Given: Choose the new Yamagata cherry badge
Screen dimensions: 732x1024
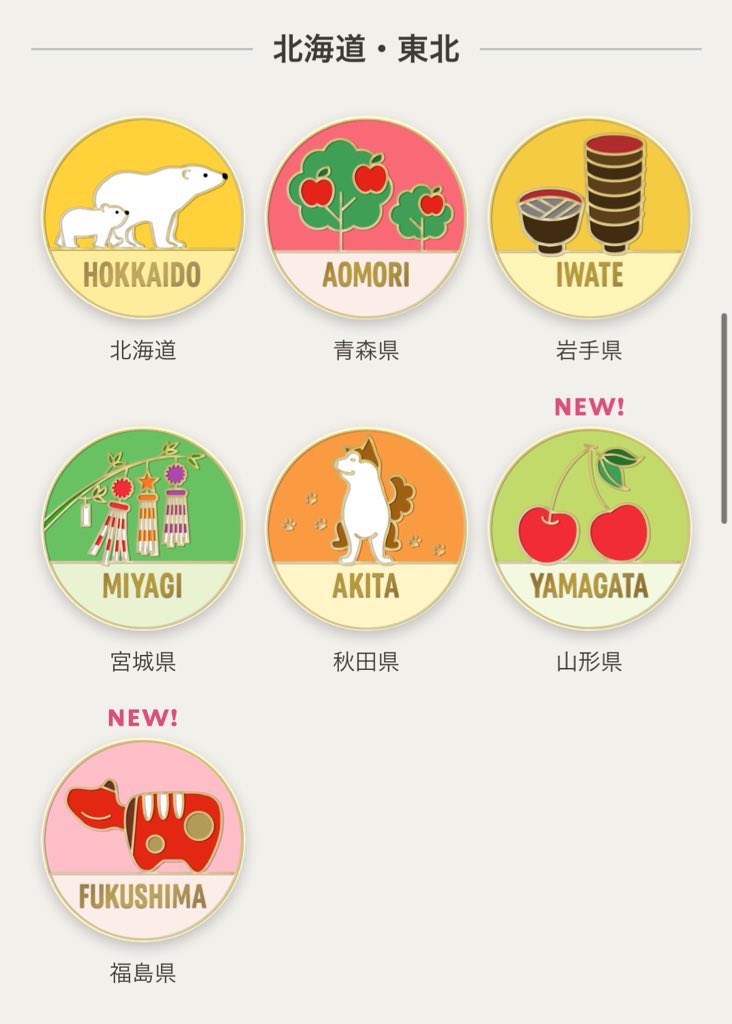Looking at the screenshot, I should click(589, 528).
